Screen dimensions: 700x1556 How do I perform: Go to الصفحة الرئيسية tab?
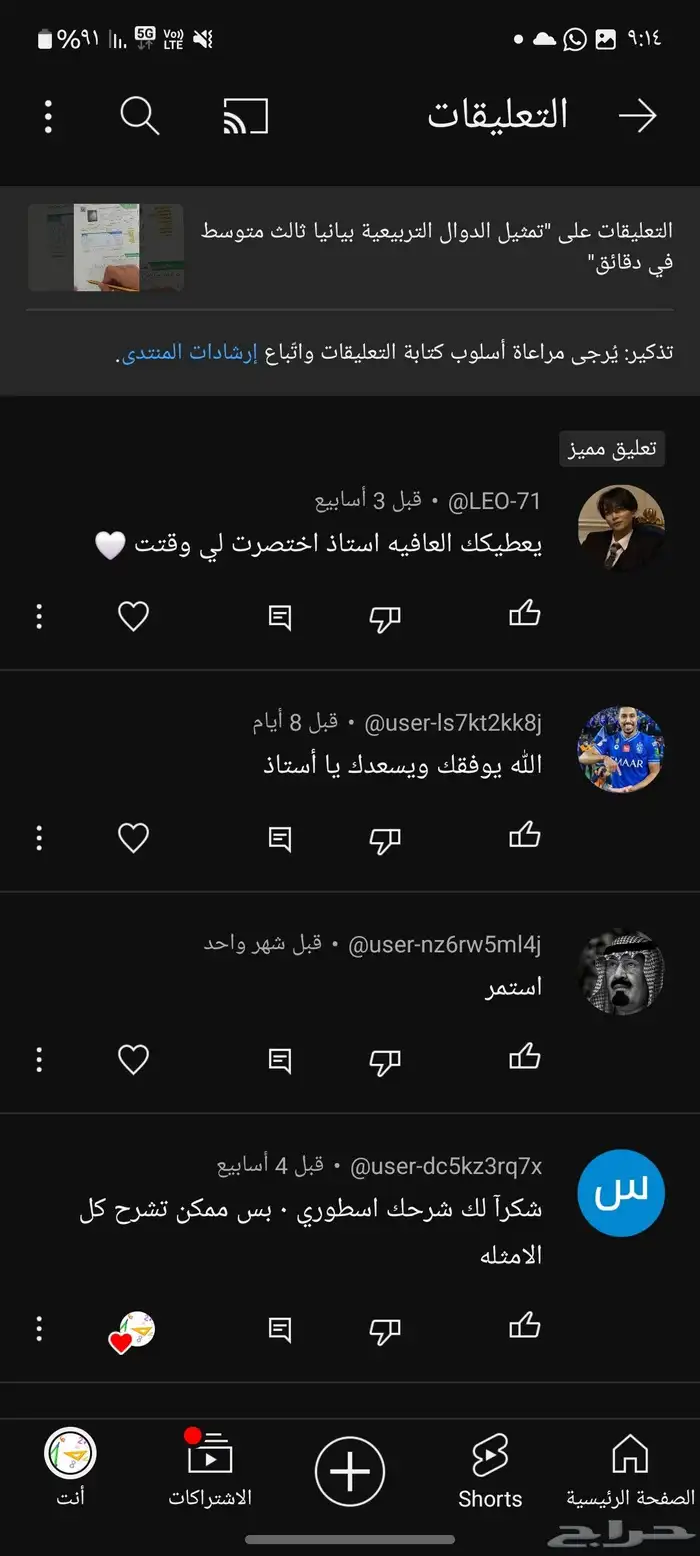point(630,1470)
